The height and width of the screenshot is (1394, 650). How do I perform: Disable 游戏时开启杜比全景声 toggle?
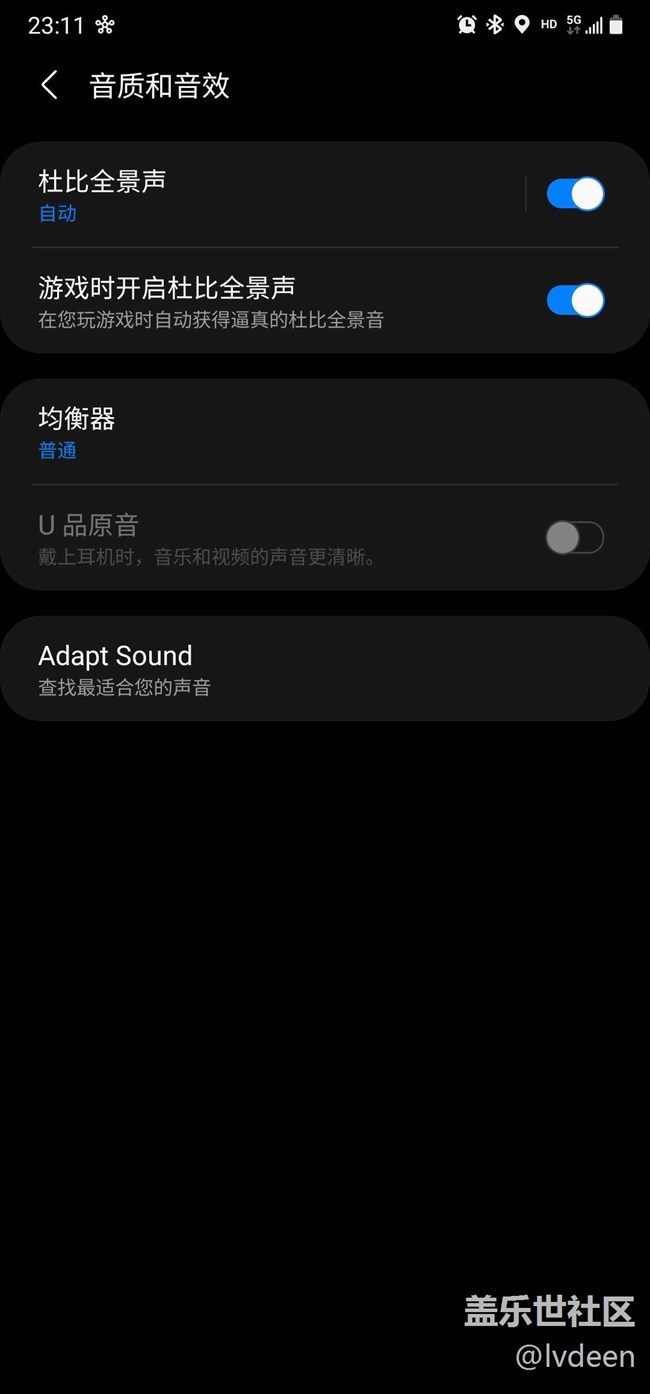(x=575, y=300)
